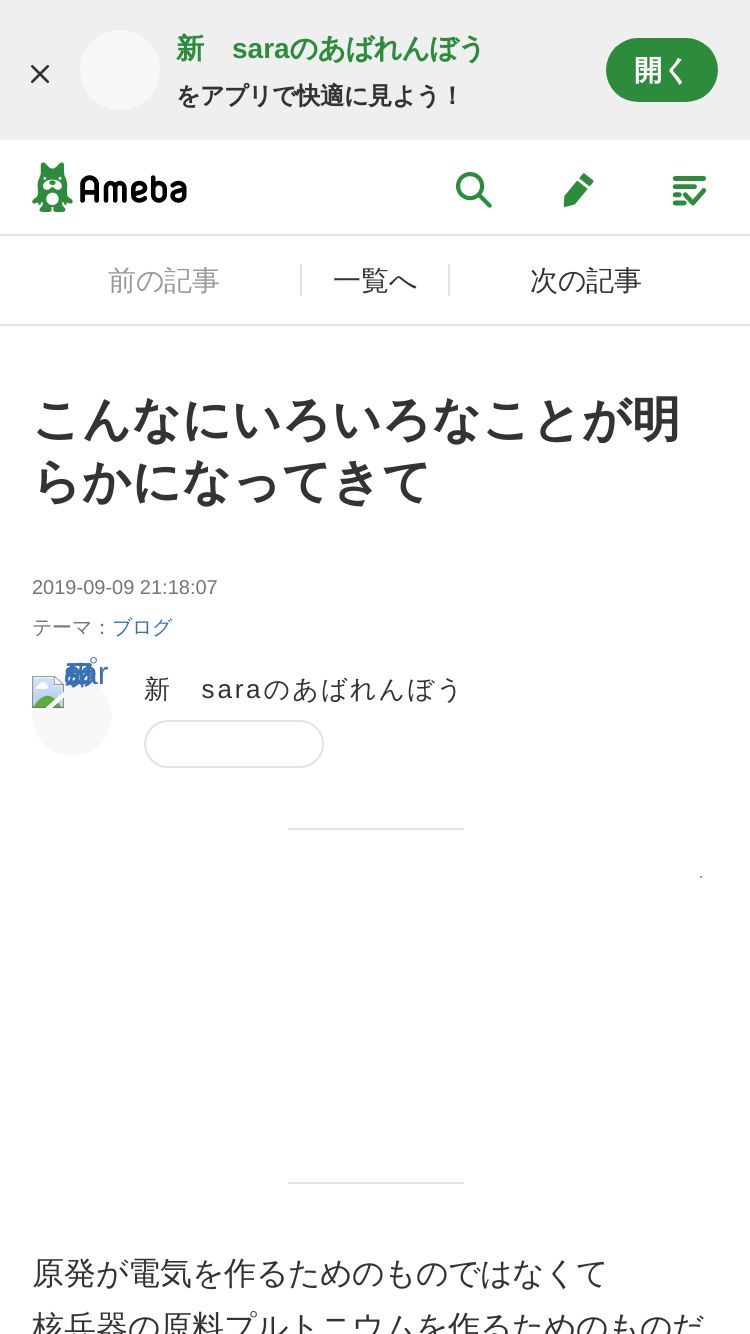Go to 次の記事 (next article)
Viewport: 750px width, 1334px height.
[x=585, y=280]
